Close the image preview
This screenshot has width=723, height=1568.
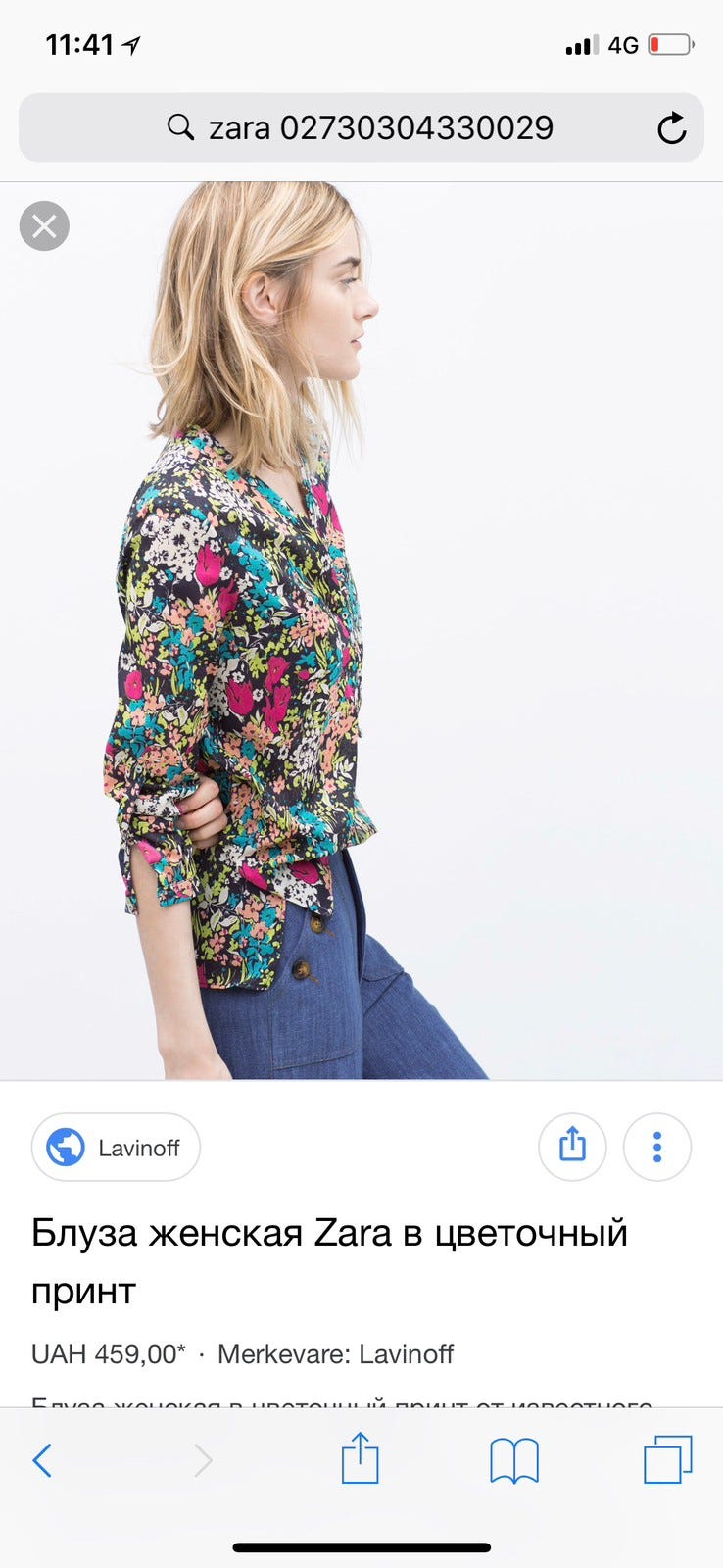(44, 226)
